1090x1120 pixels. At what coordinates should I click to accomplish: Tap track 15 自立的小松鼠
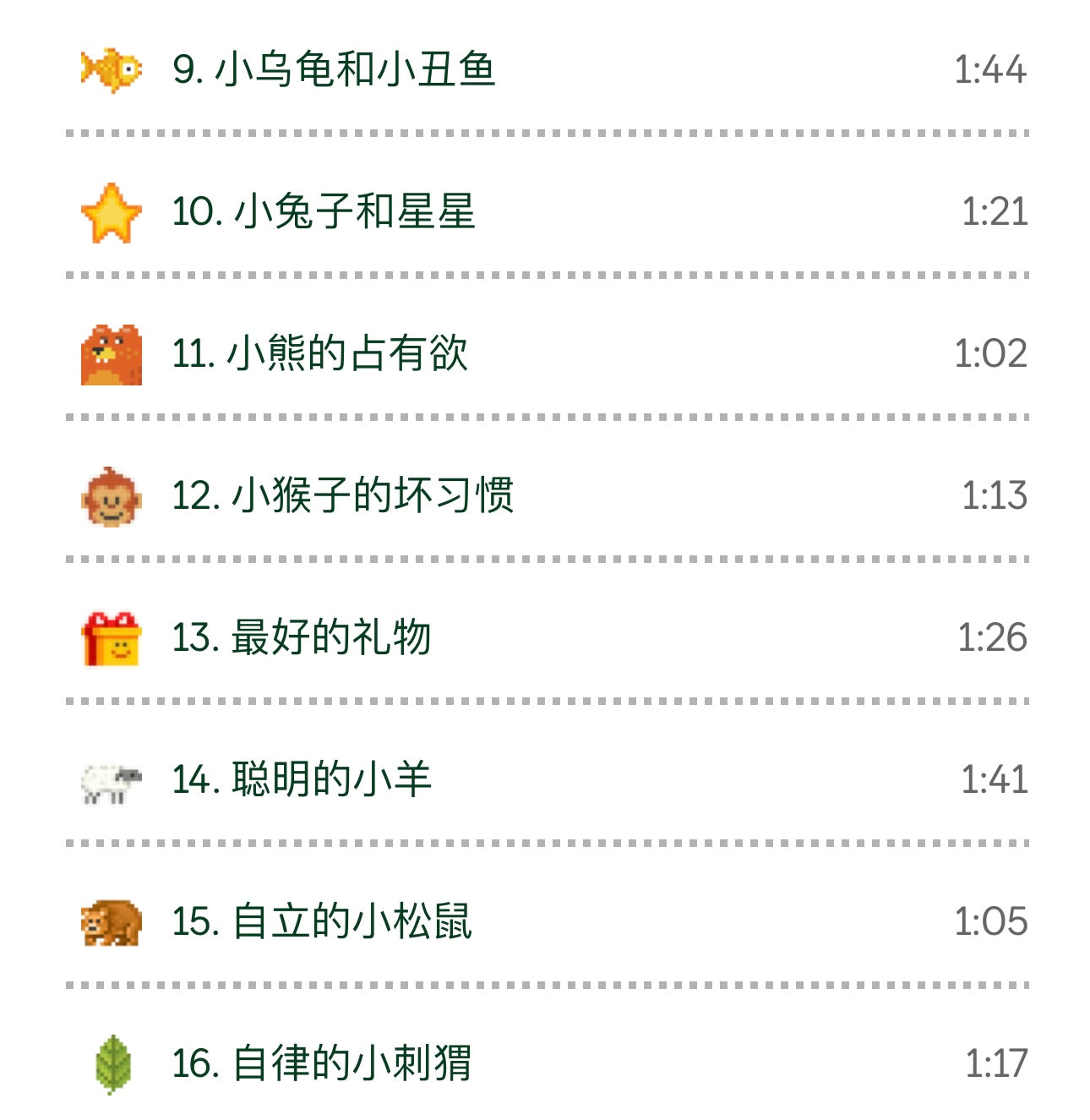[322, 921]
